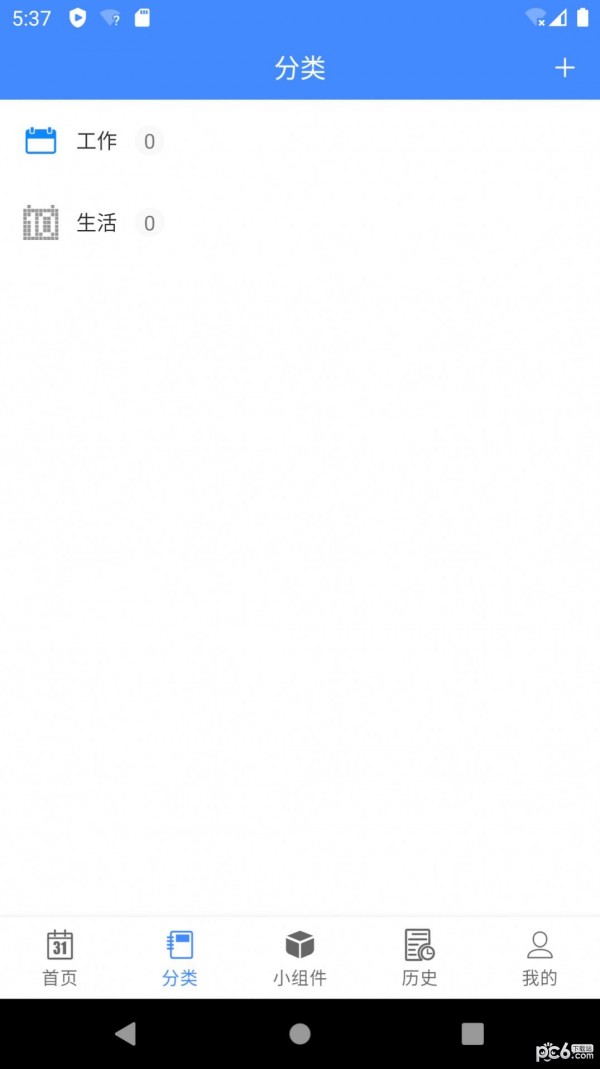Image resolution: width=600 pixels, height=1069 pixels.
Task: Select the 分类 tab
Action: pyautogui.click(x=180, y=957)
